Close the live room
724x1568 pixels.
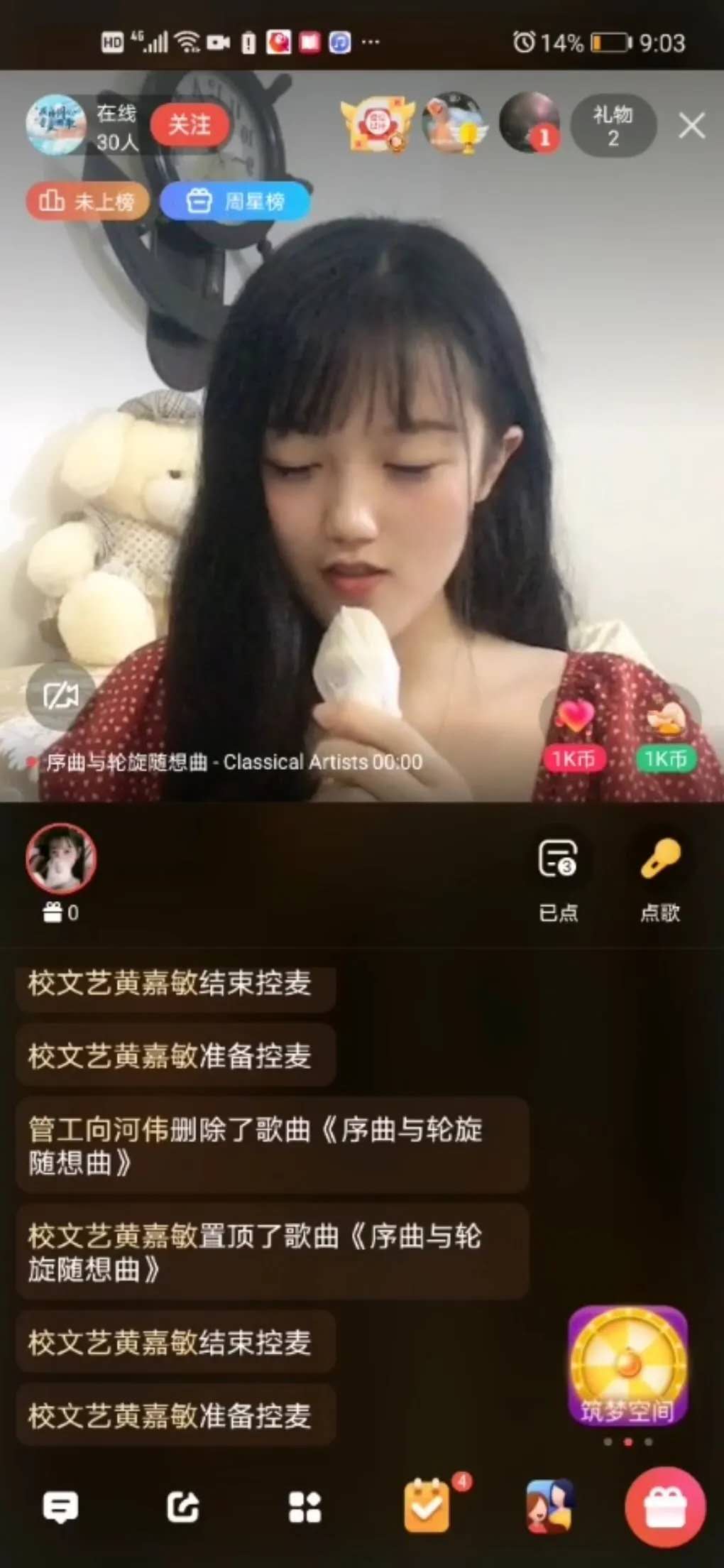pos(691,126)
